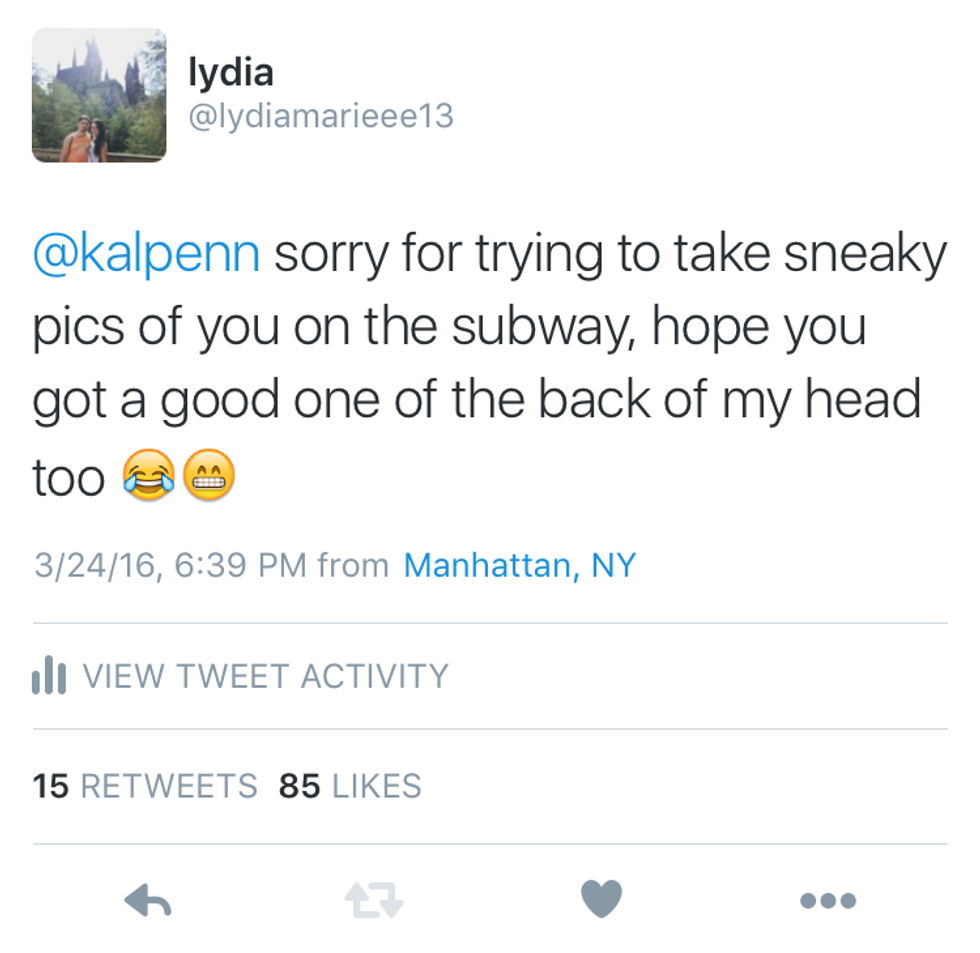View Tweet Activity for this tweet

pos(241,677)
